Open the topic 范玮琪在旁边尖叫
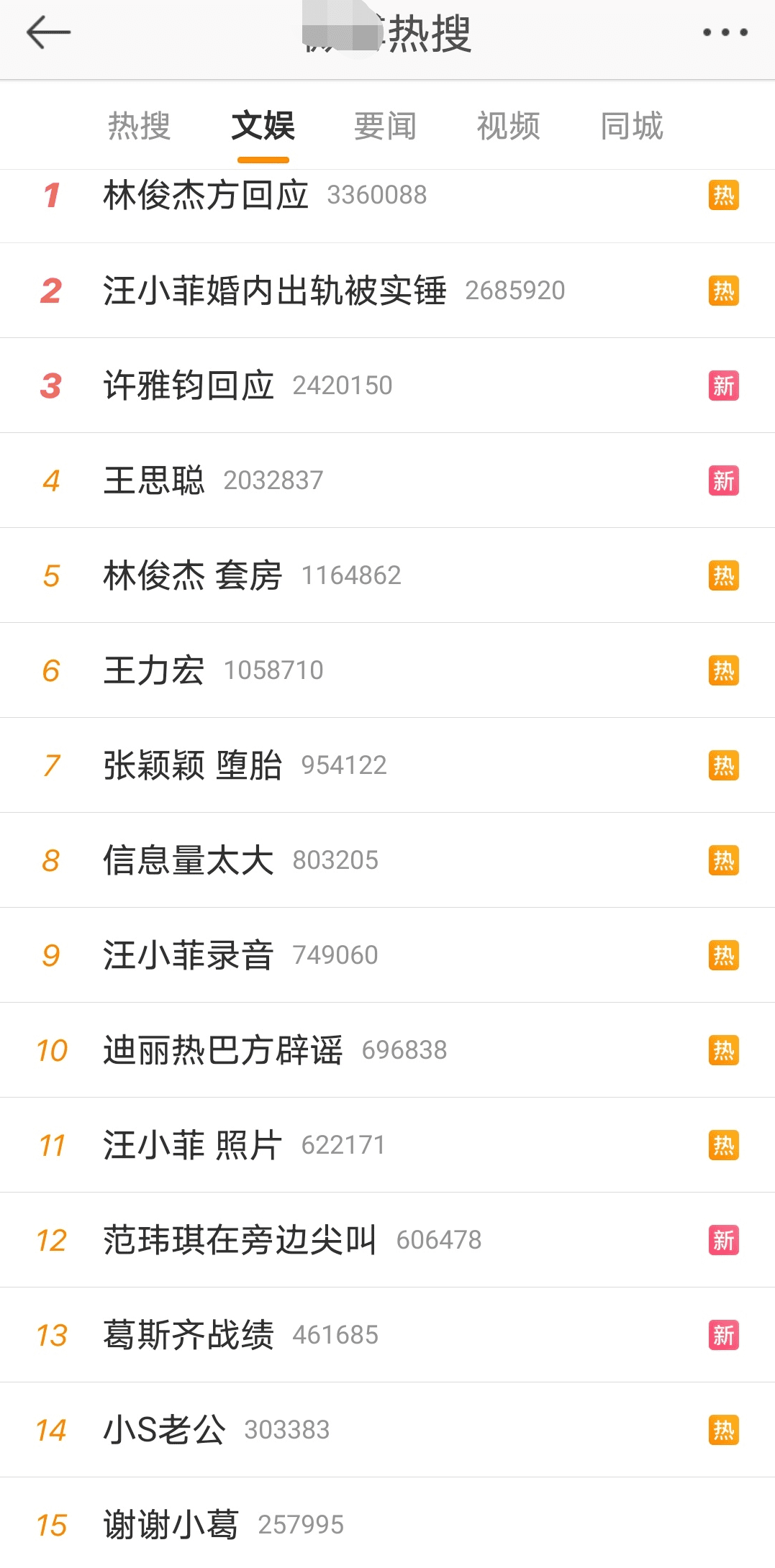 [x=240, y=1240]
